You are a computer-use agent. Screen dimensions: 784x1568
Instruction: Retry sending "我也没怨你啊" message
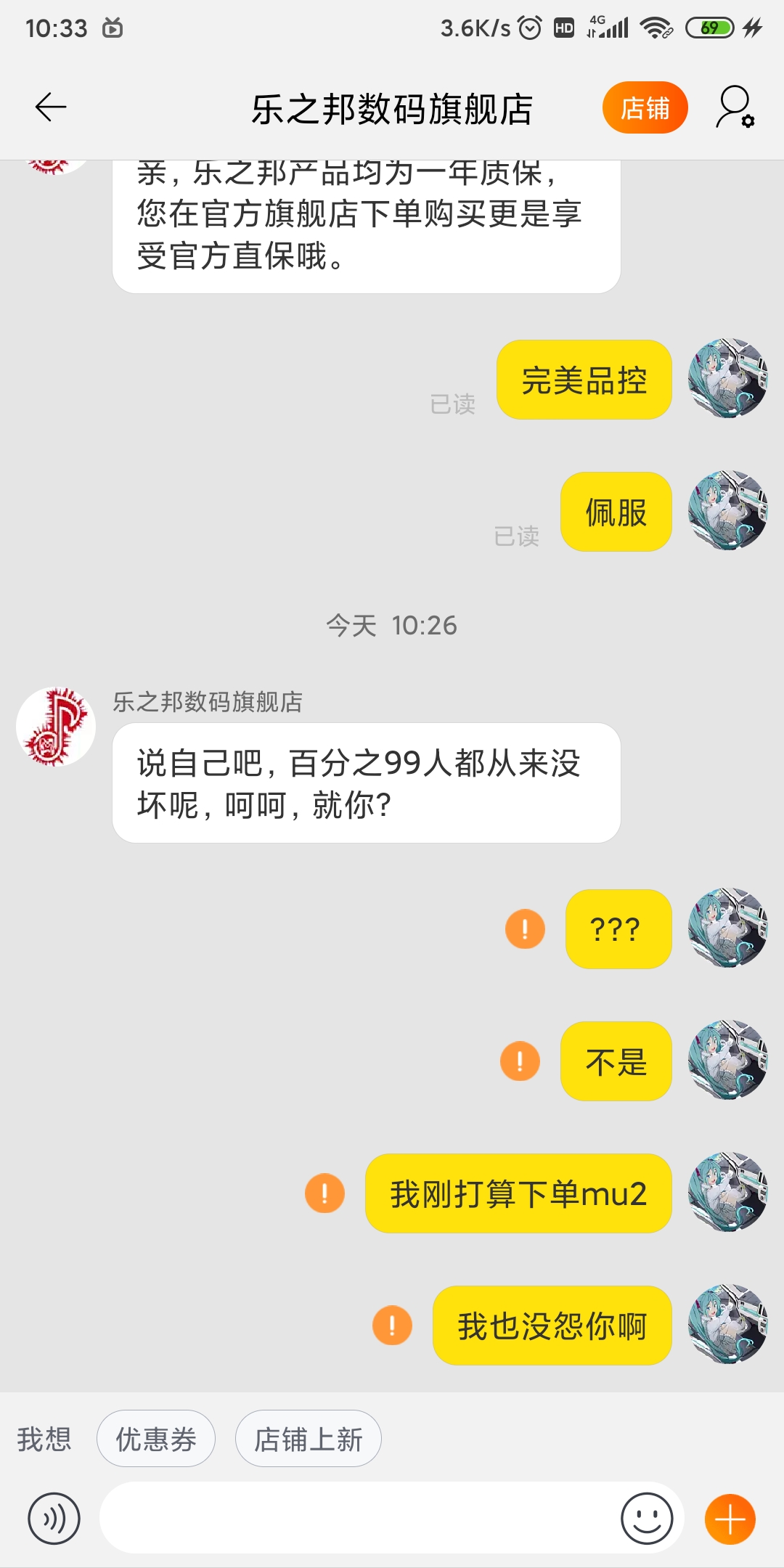click(392, 1326)
